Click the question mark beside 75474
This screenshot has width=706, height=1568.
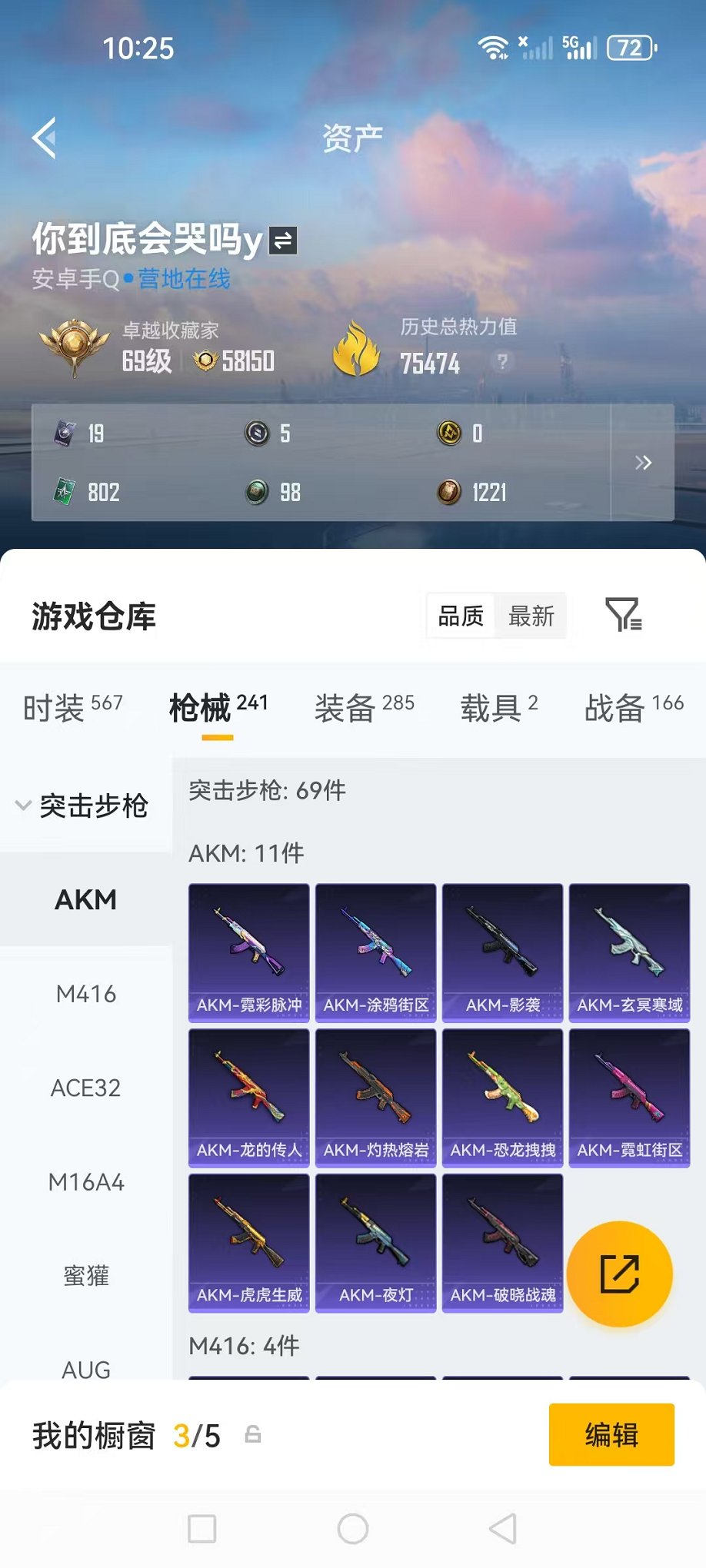point(504,361)
